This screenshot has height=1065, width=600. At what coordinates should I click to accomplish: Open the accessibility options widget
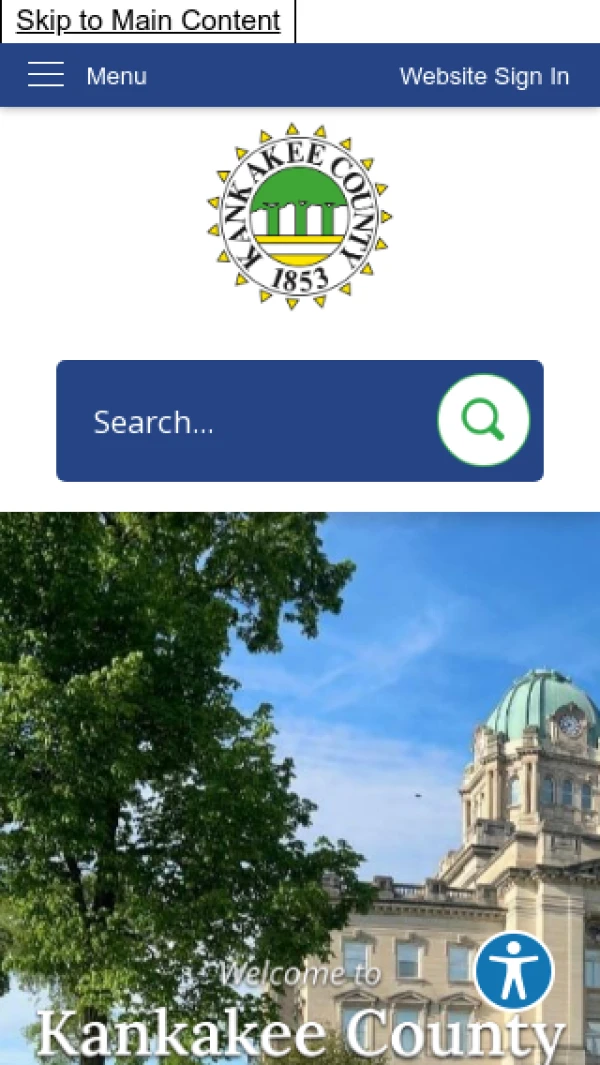(514, 971)
